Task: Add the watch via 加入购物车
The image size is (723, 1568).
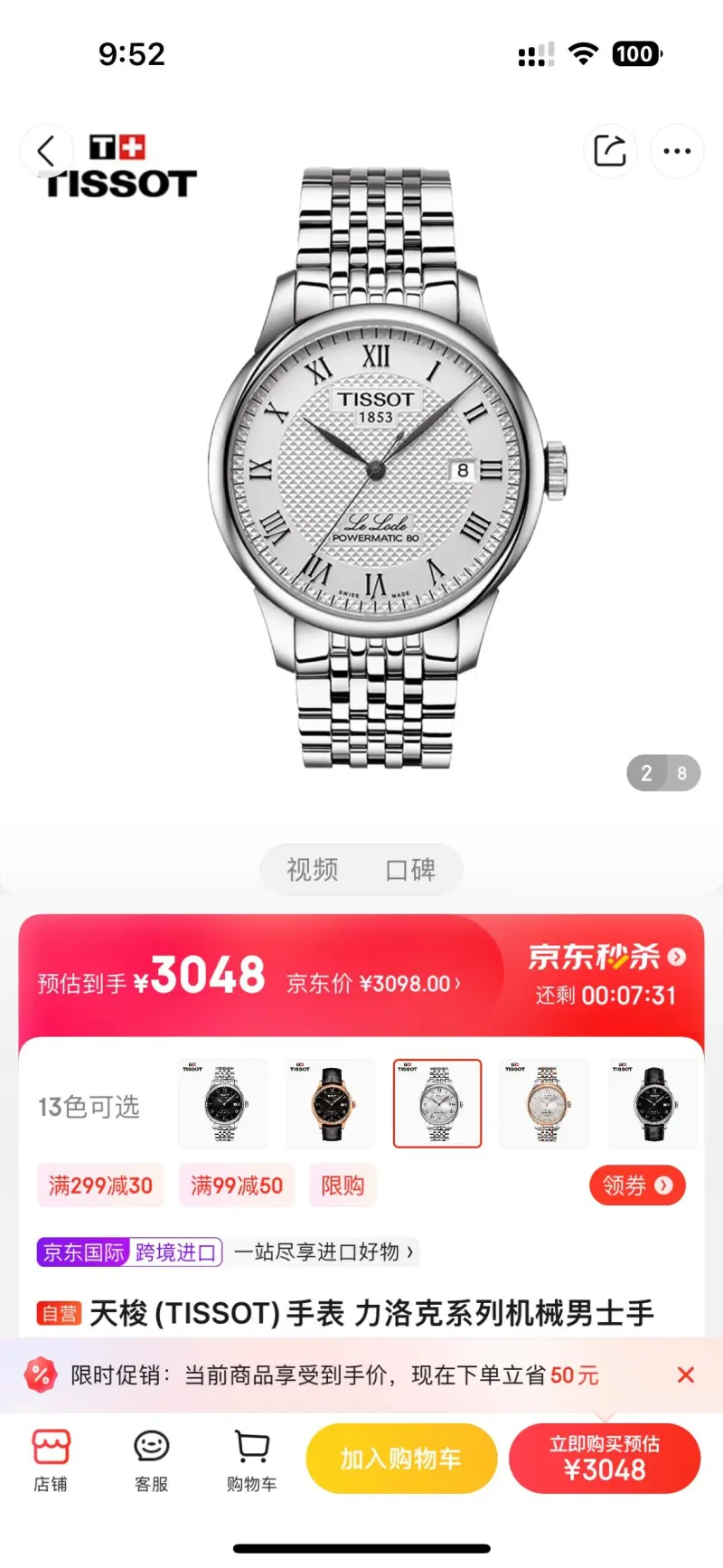Action: point(401,1459)
